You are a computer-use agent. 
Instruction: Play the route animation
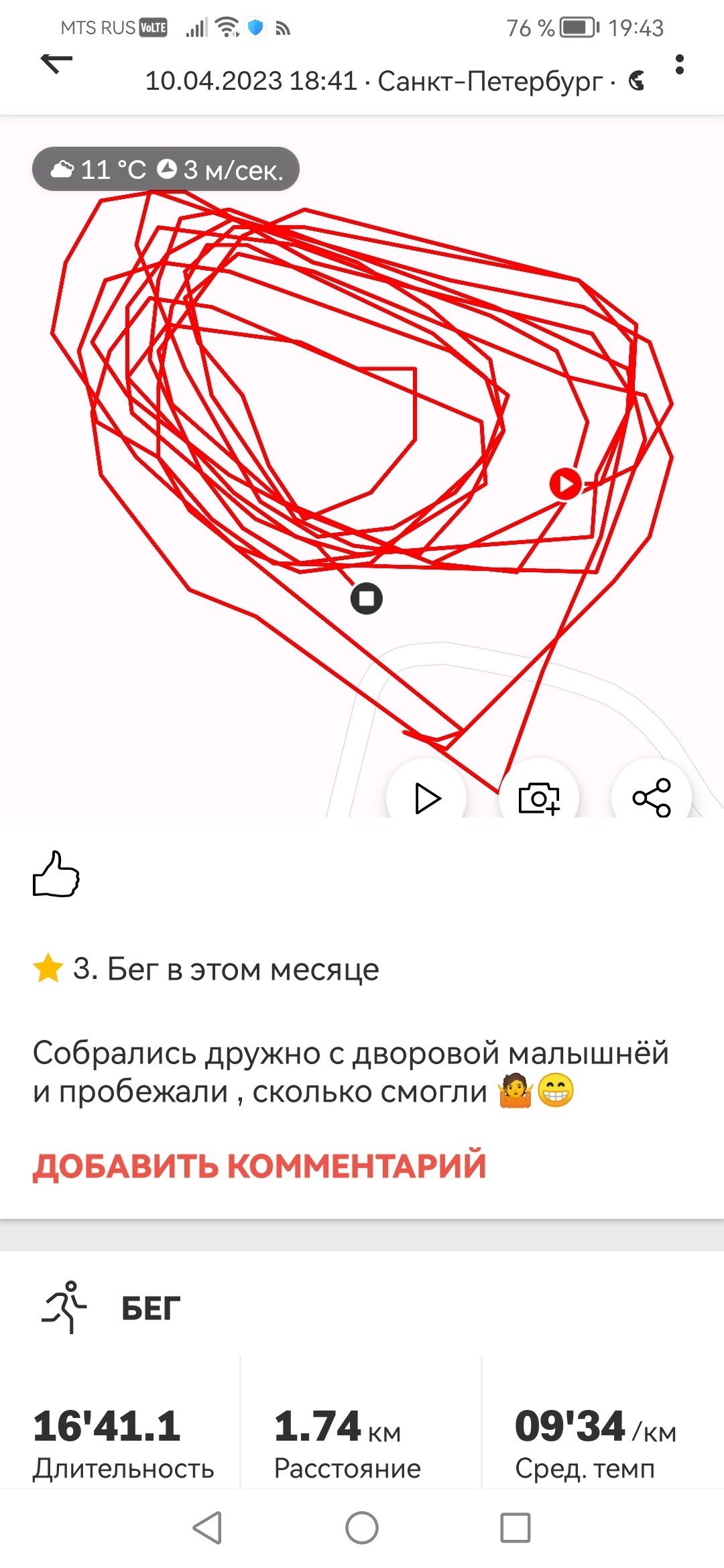coord(427,797)
